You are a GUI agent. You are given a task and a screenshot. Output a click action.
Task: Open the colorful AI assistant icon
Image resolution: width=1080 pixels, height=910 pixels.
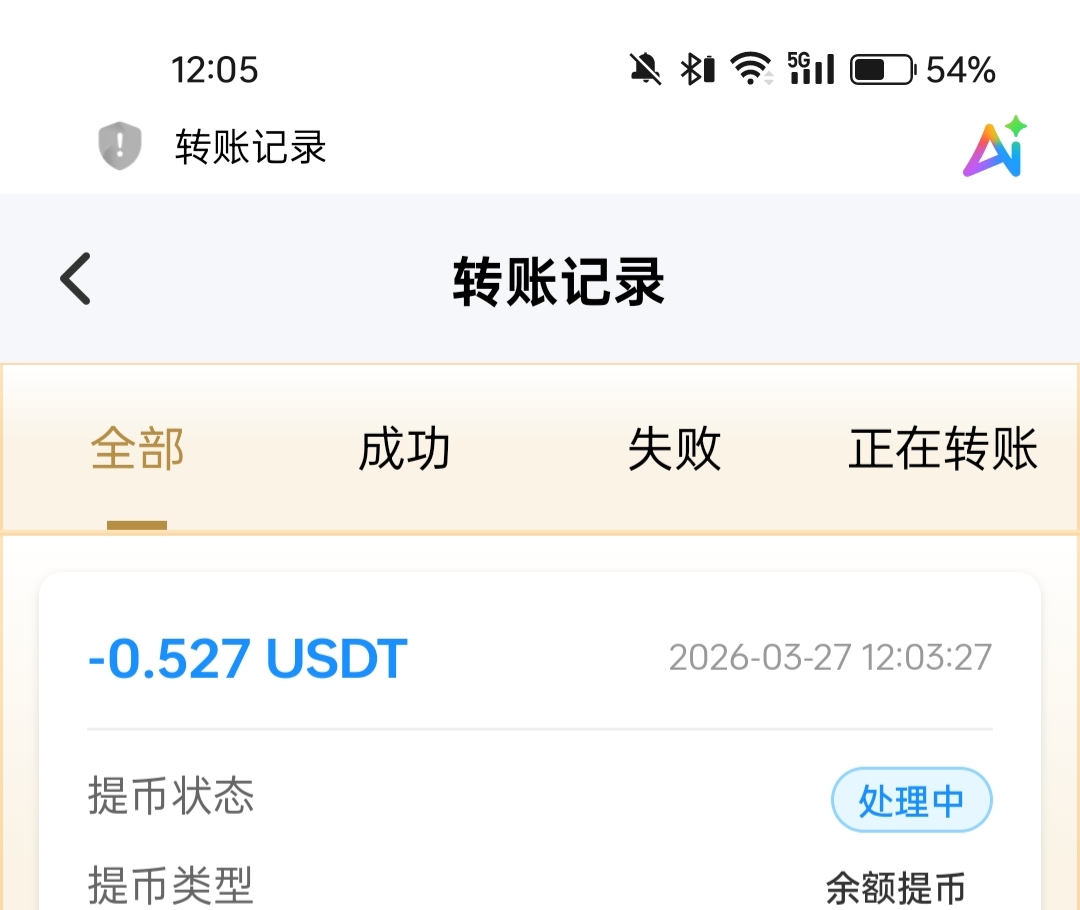[x=995, y=148]
